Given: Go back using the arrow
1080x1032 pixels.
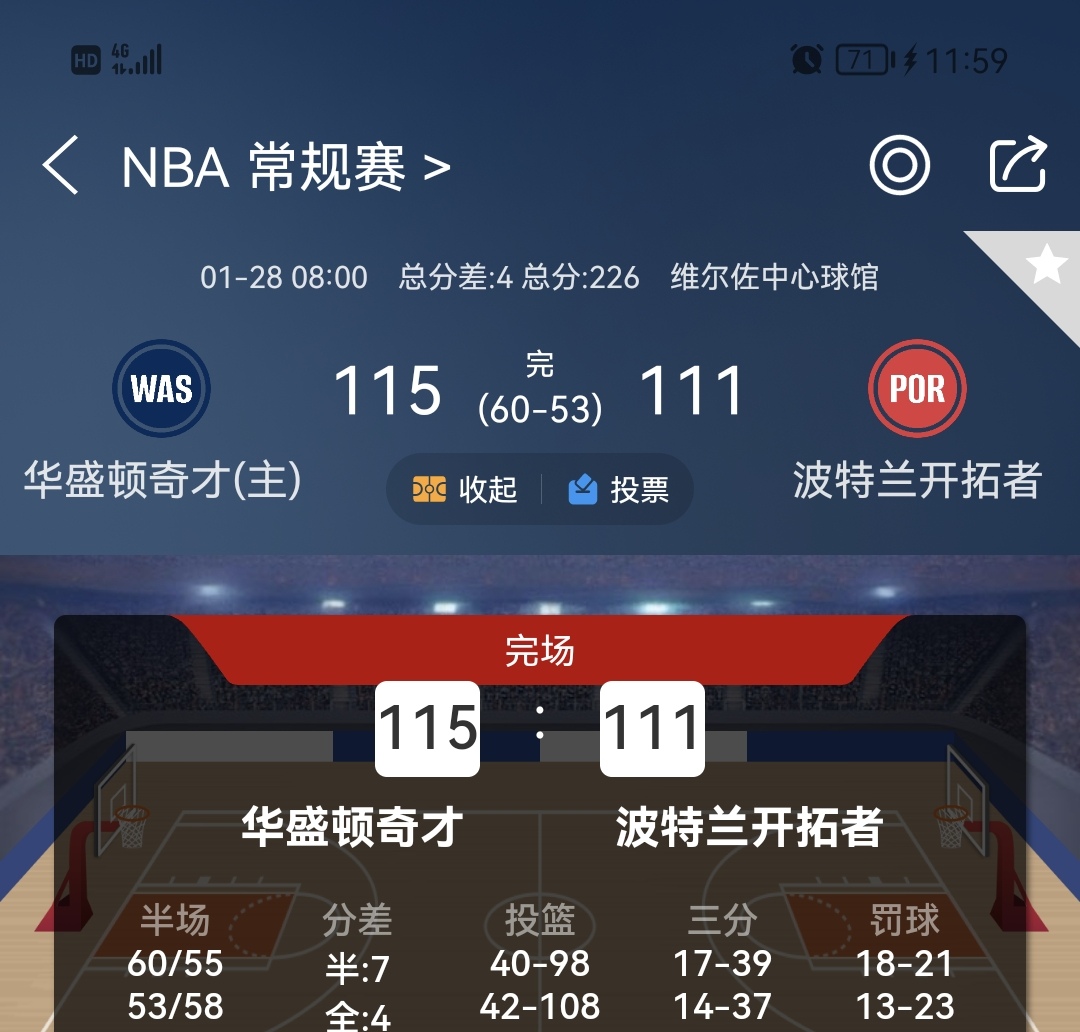Looking at the screenshot, I should [61, 166].
